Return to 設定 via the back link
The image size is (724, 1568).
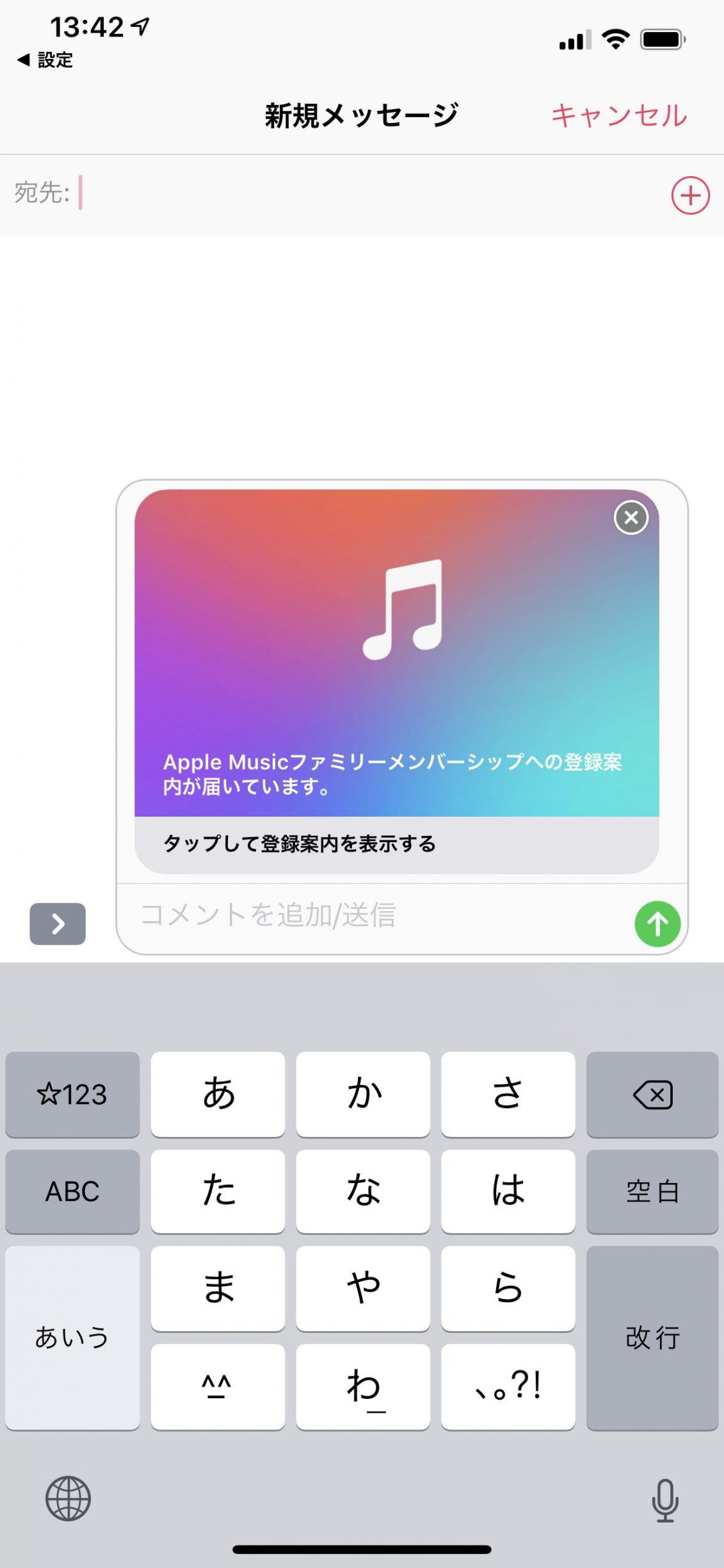[45, 60]
